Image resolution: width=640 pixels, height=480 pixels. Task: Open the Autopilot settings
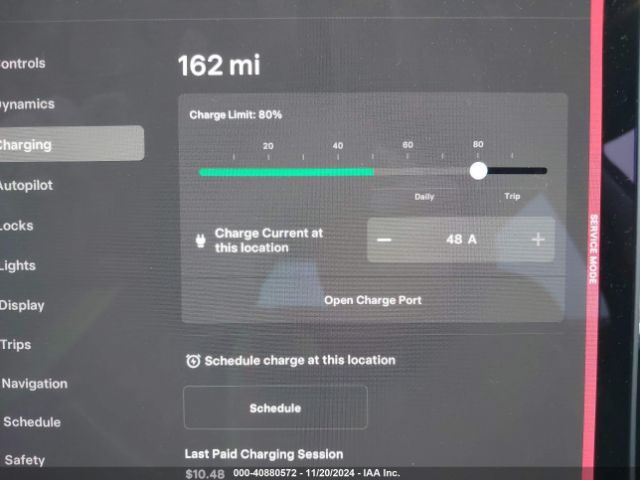click(x=28, y=185)
